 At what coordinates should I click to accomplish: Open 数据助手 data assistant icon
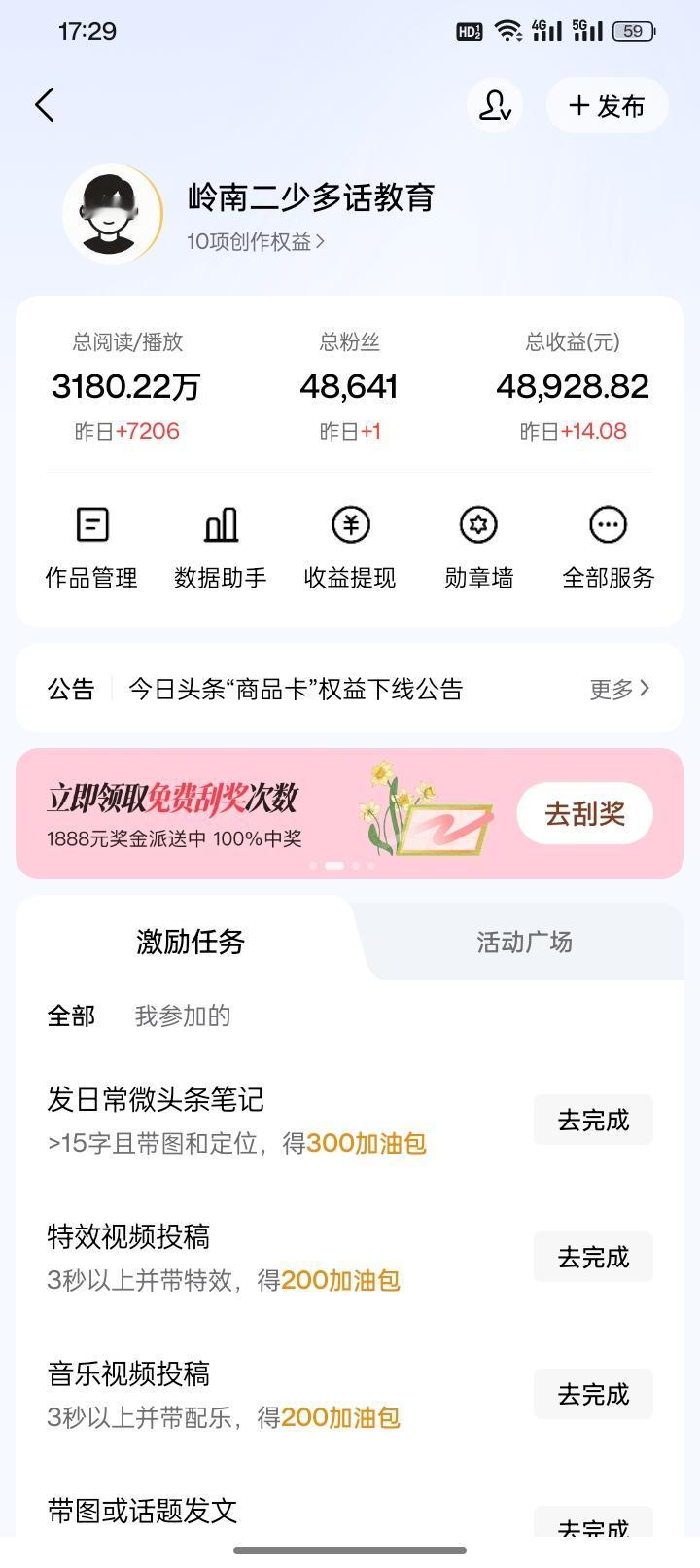[221, 543]
